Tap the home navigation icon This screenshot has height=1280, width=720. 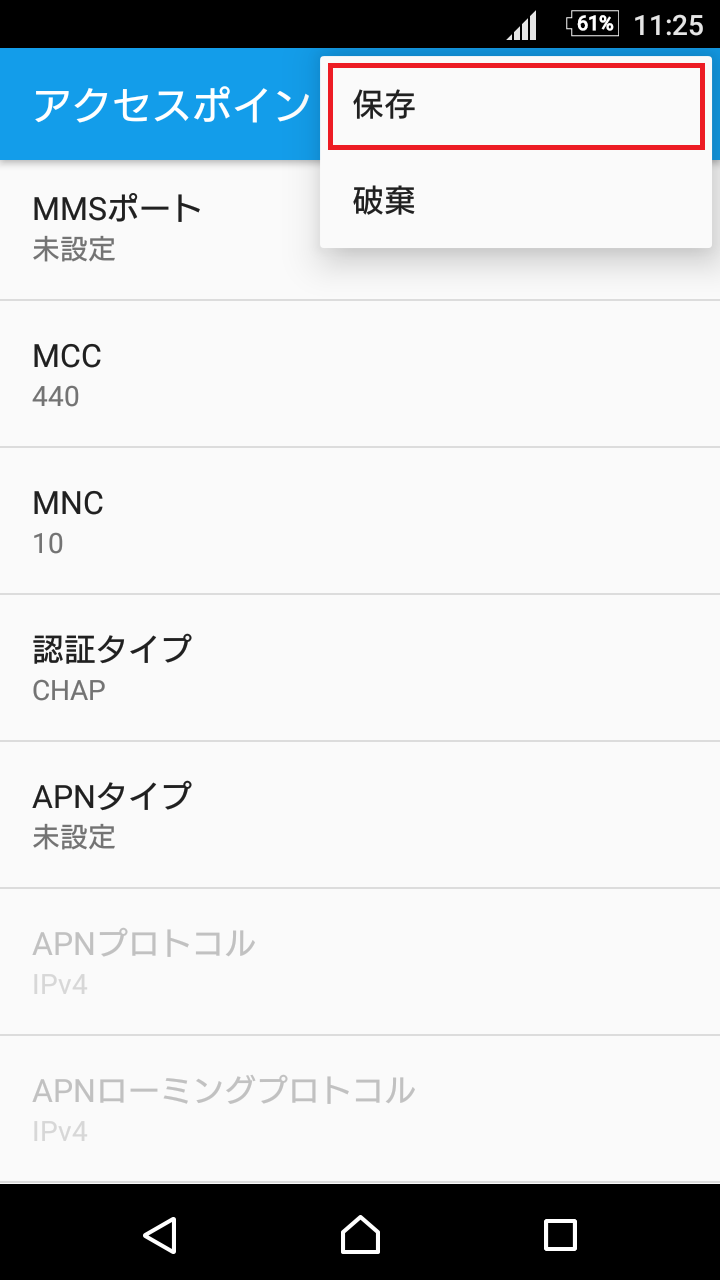pyautogui.click(x=360, y=1236)
